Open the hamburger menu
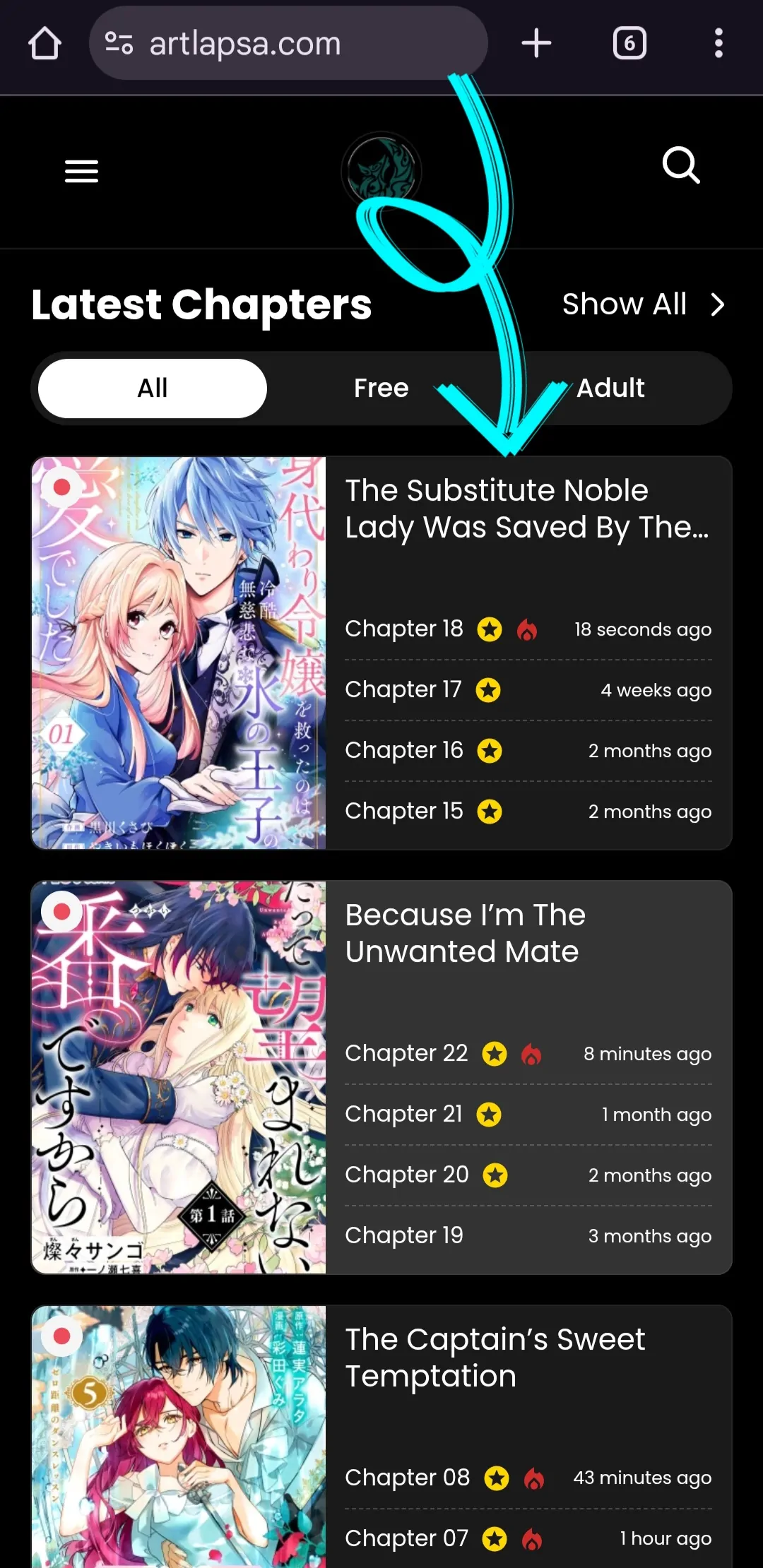The height and width of the screenshot is (1568, 763). (x=81, y=171)
